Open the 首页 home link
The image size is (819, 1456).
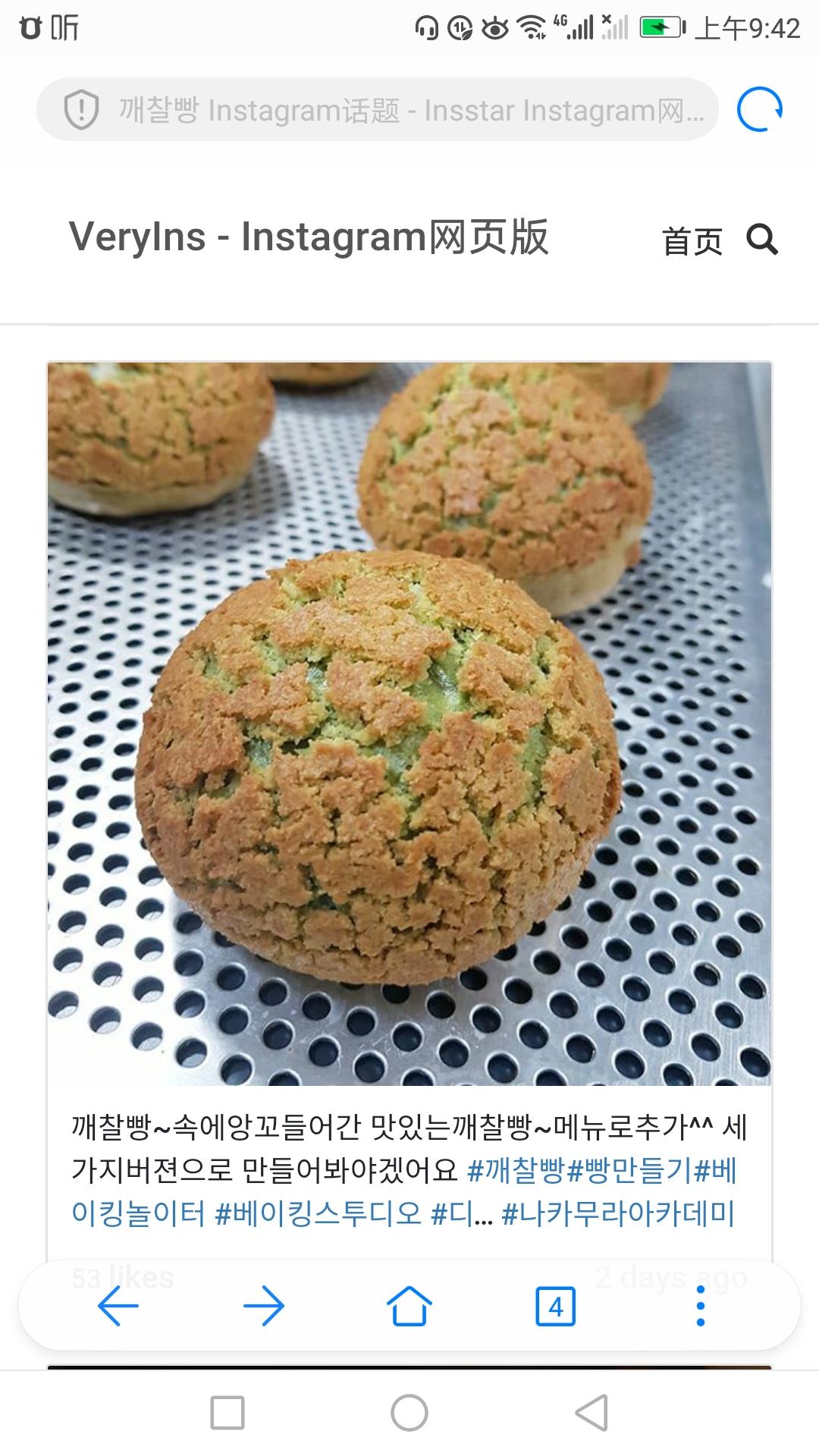pos(692,241)
